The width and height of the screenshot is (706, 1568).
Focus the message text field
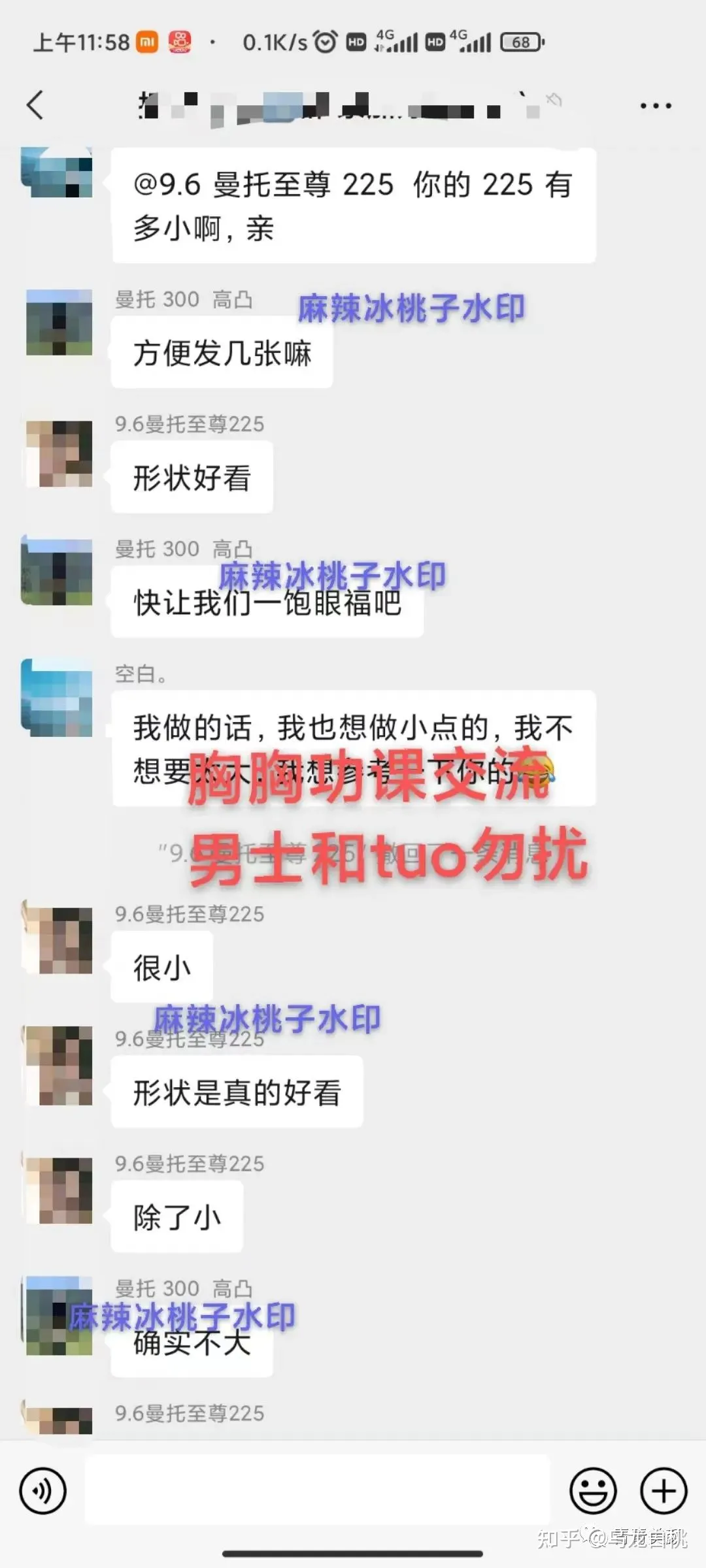click(x=317, y=1491)
